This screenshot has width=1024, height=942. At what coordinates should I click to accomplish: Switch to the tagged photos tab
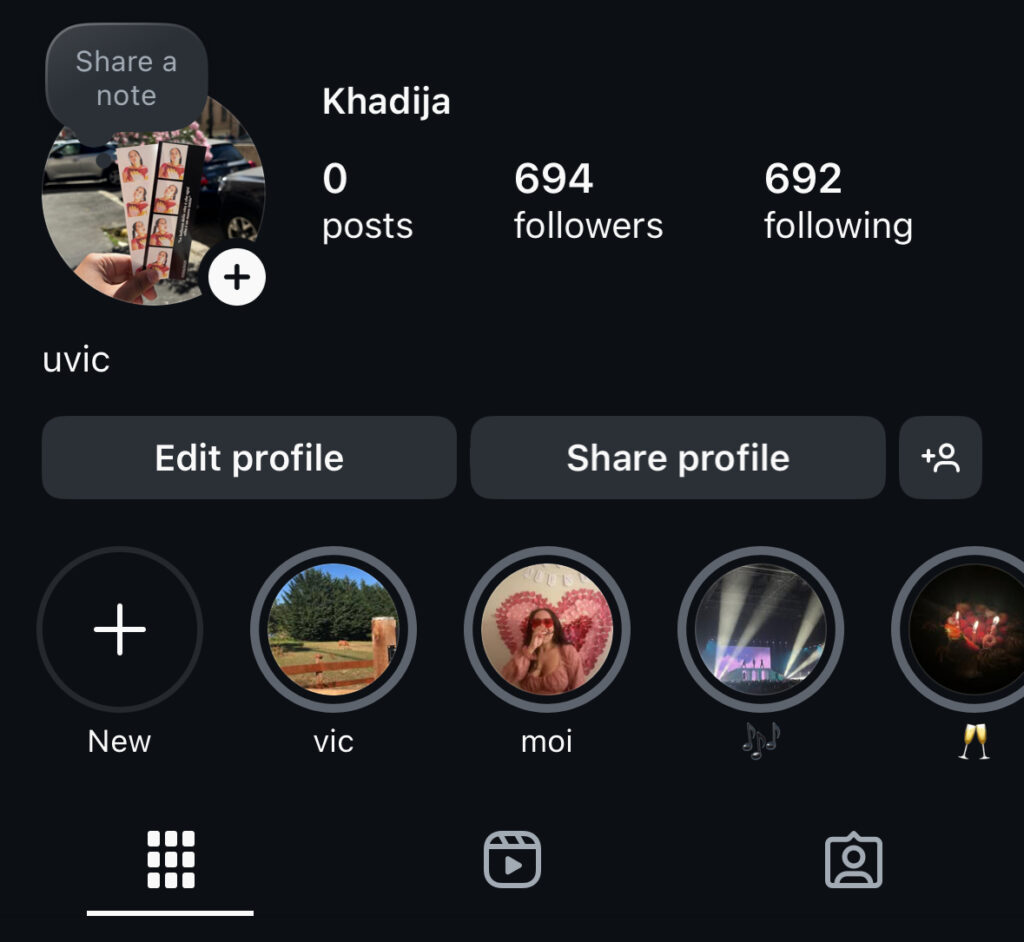pyautogui.click(x=853, y=860)
